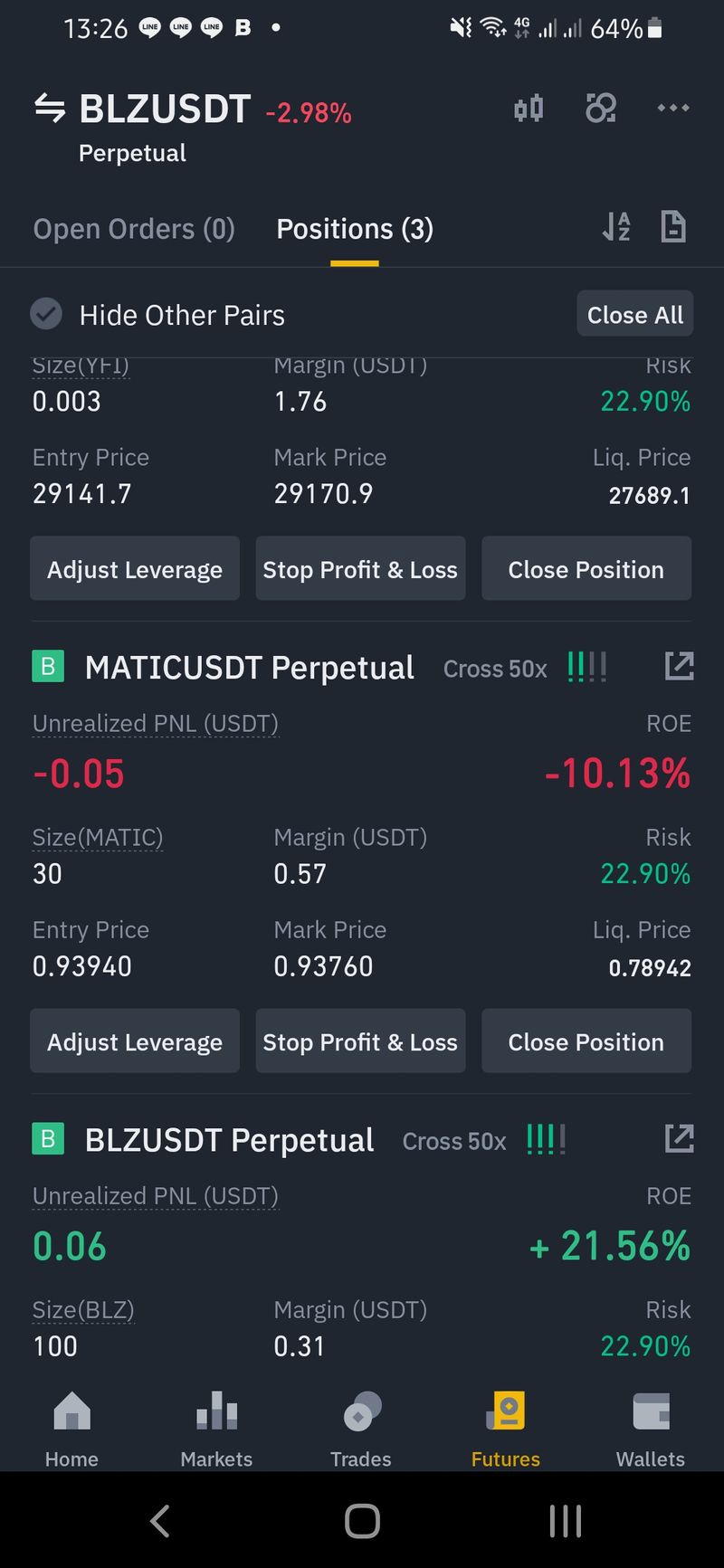The width and height of the screenshot is (724, 1568).
Task: Close Position for MATICUSDT Perpetual
Action: 586,1041
